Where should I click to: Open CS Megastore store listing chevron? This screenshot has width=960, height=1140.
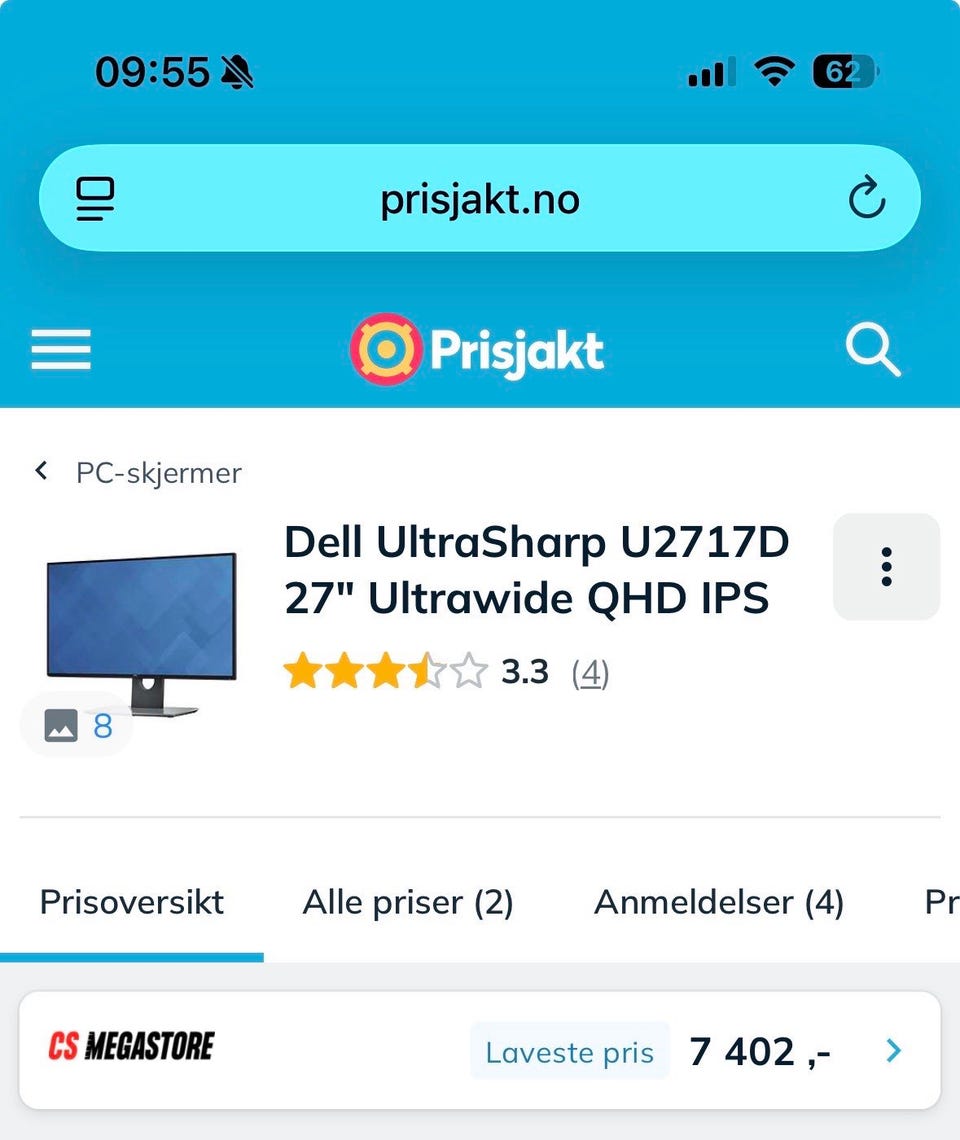point(891,1051)
